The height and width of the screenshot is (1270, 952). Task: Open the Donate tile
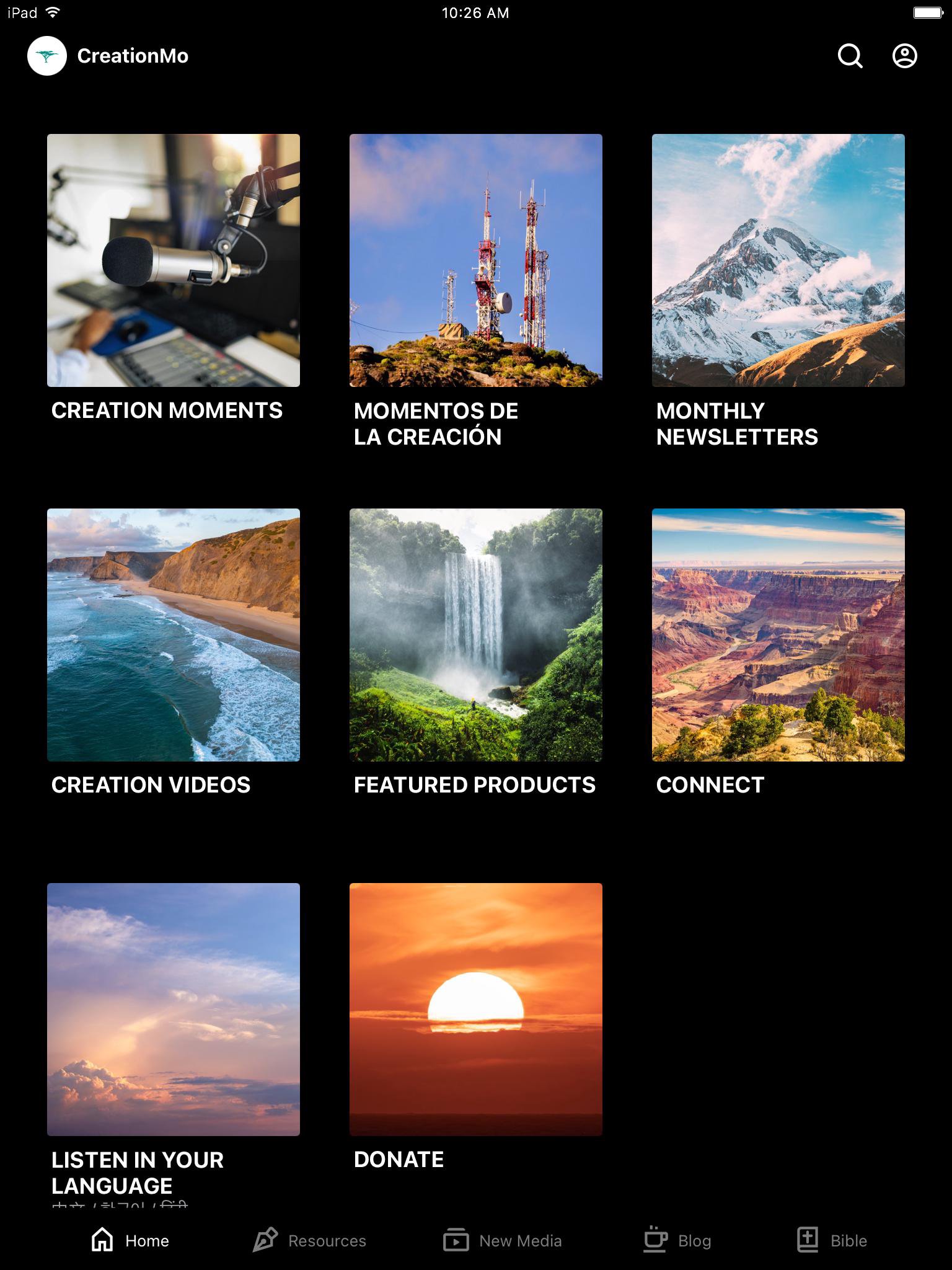click(476, 1010)
